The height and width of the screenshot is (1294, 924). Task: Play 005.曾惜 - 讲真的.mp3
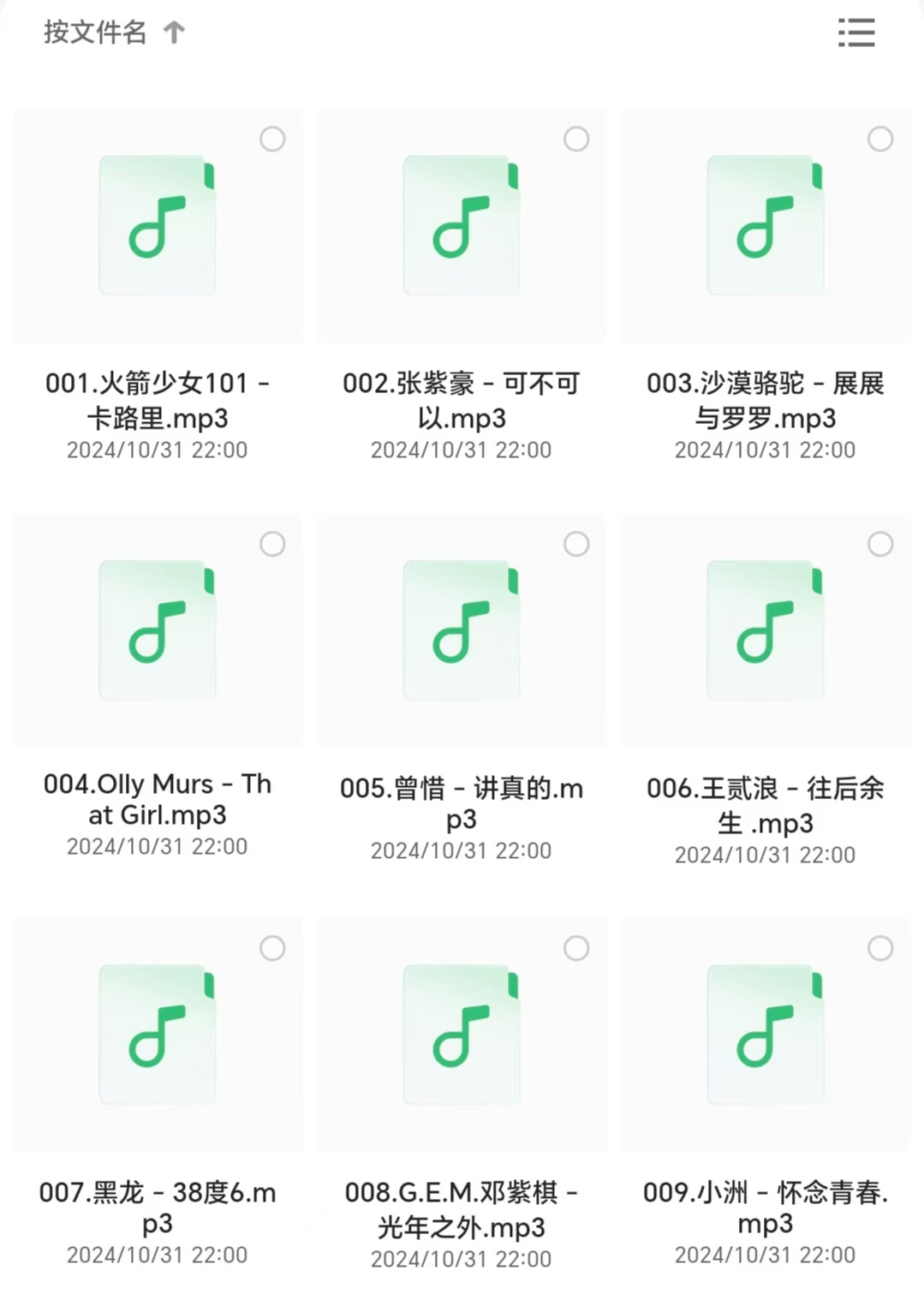(462, 631)
